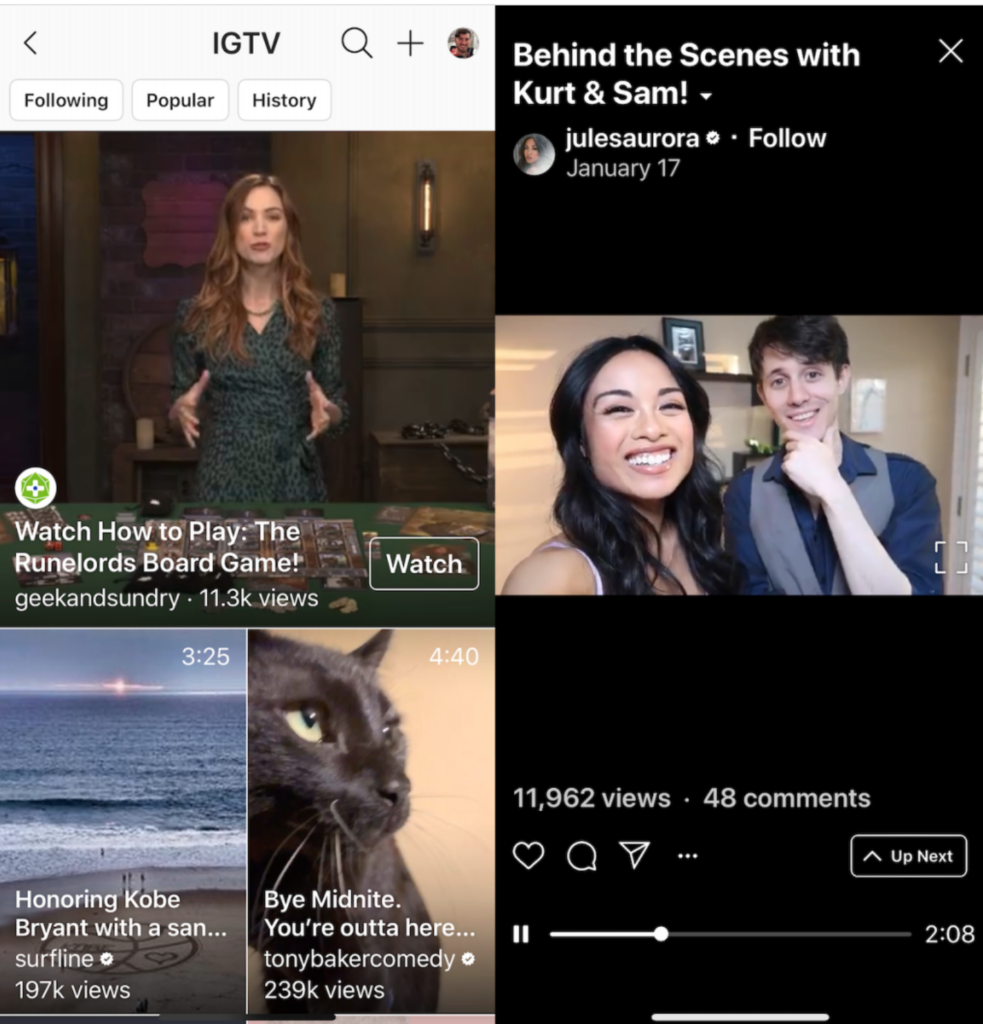
Task: Open the Bye Midnite tonybakercomedy video
Action: coord(371,820)
